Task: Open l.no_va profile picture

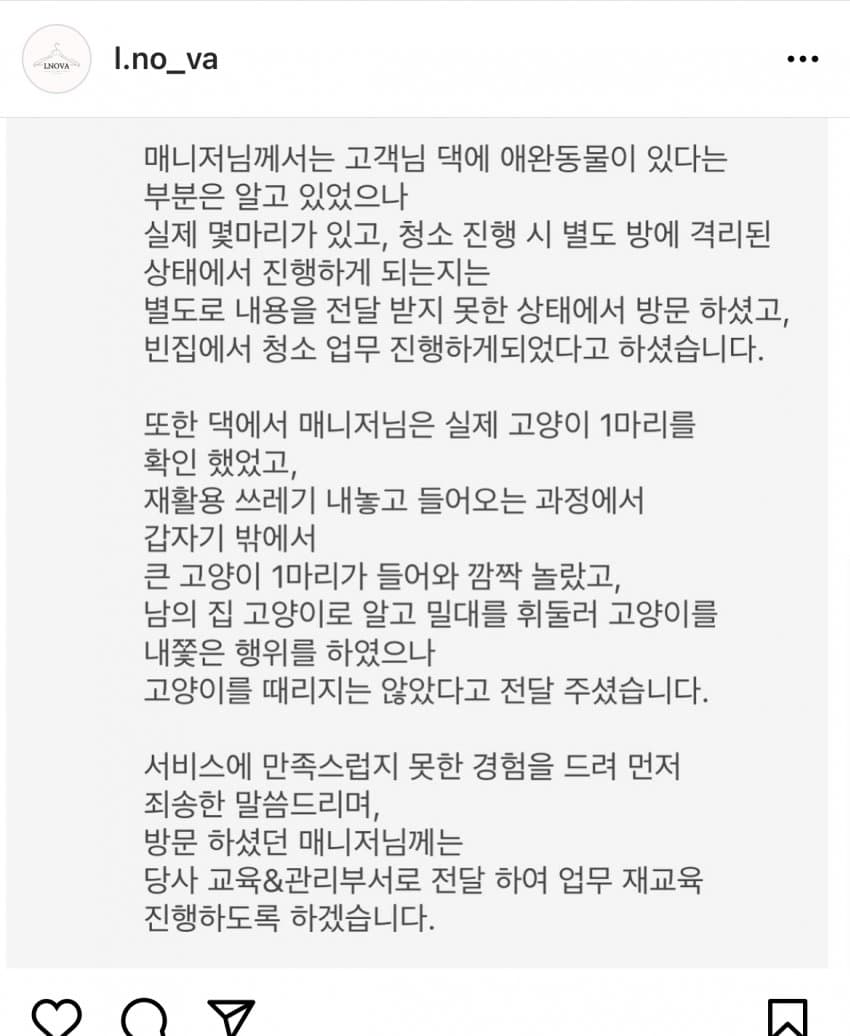Action: coord(56,59)
